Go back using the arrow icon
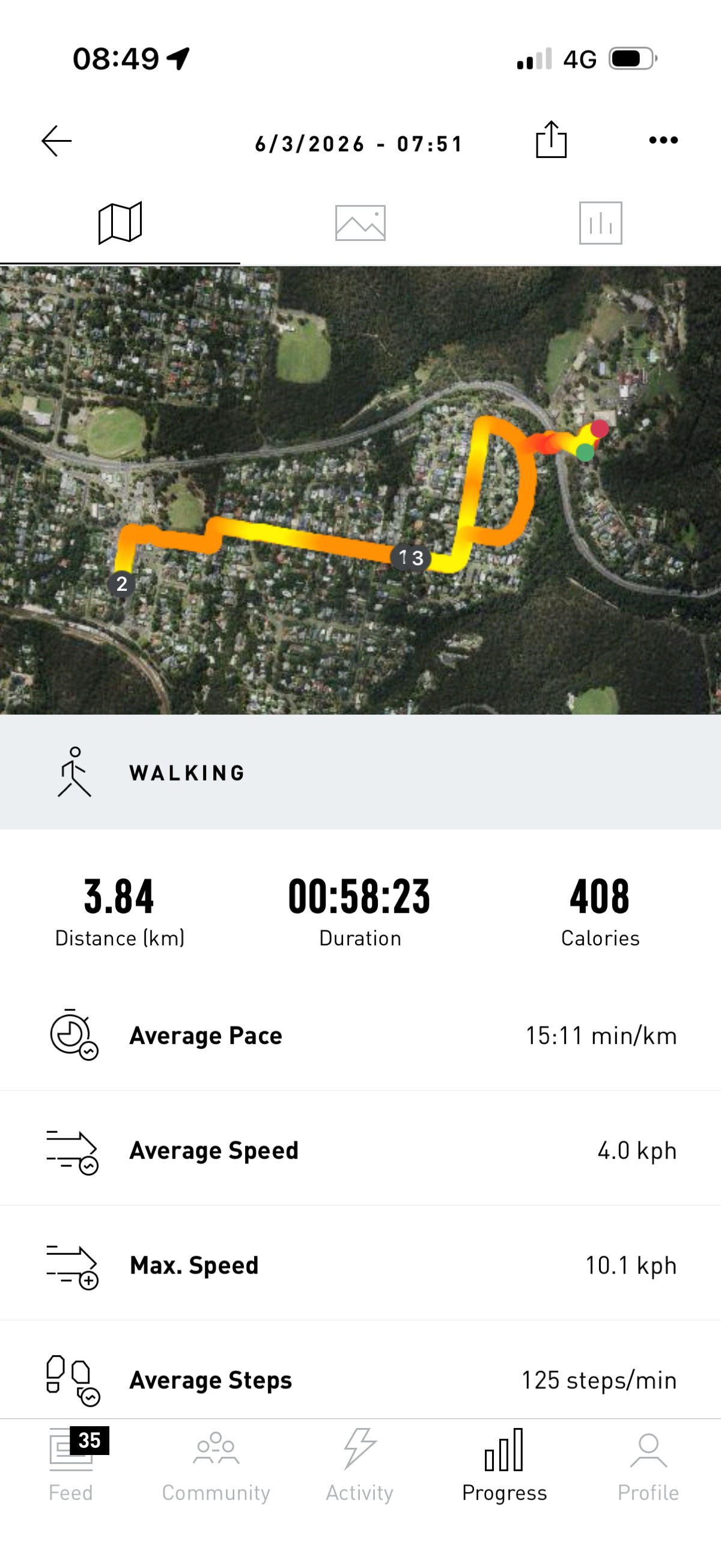This screenshot has width=721, height=1568. [x=56, y=141]
